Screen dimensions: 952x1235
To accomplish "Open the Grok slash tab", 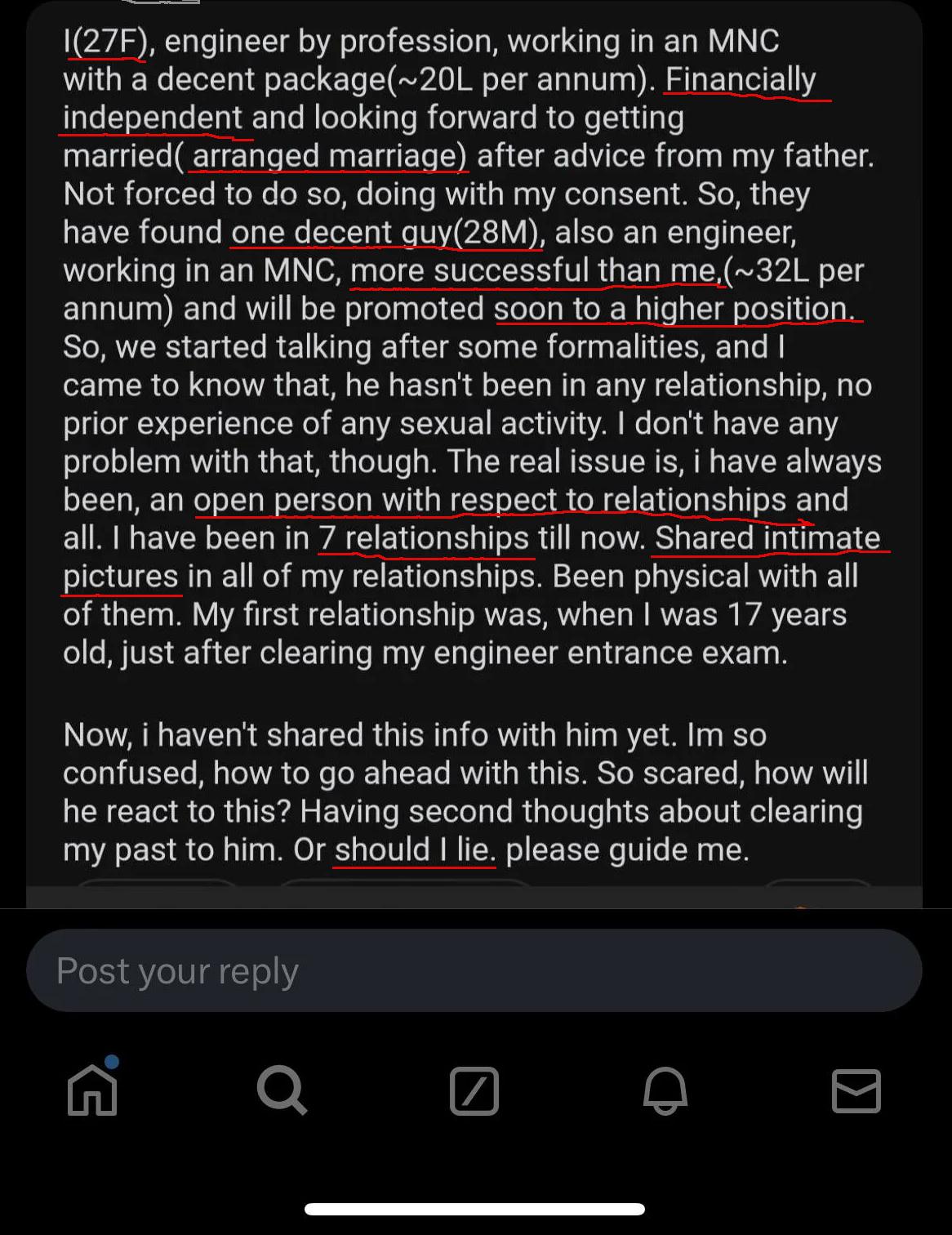I will [x=474, y=1090].
